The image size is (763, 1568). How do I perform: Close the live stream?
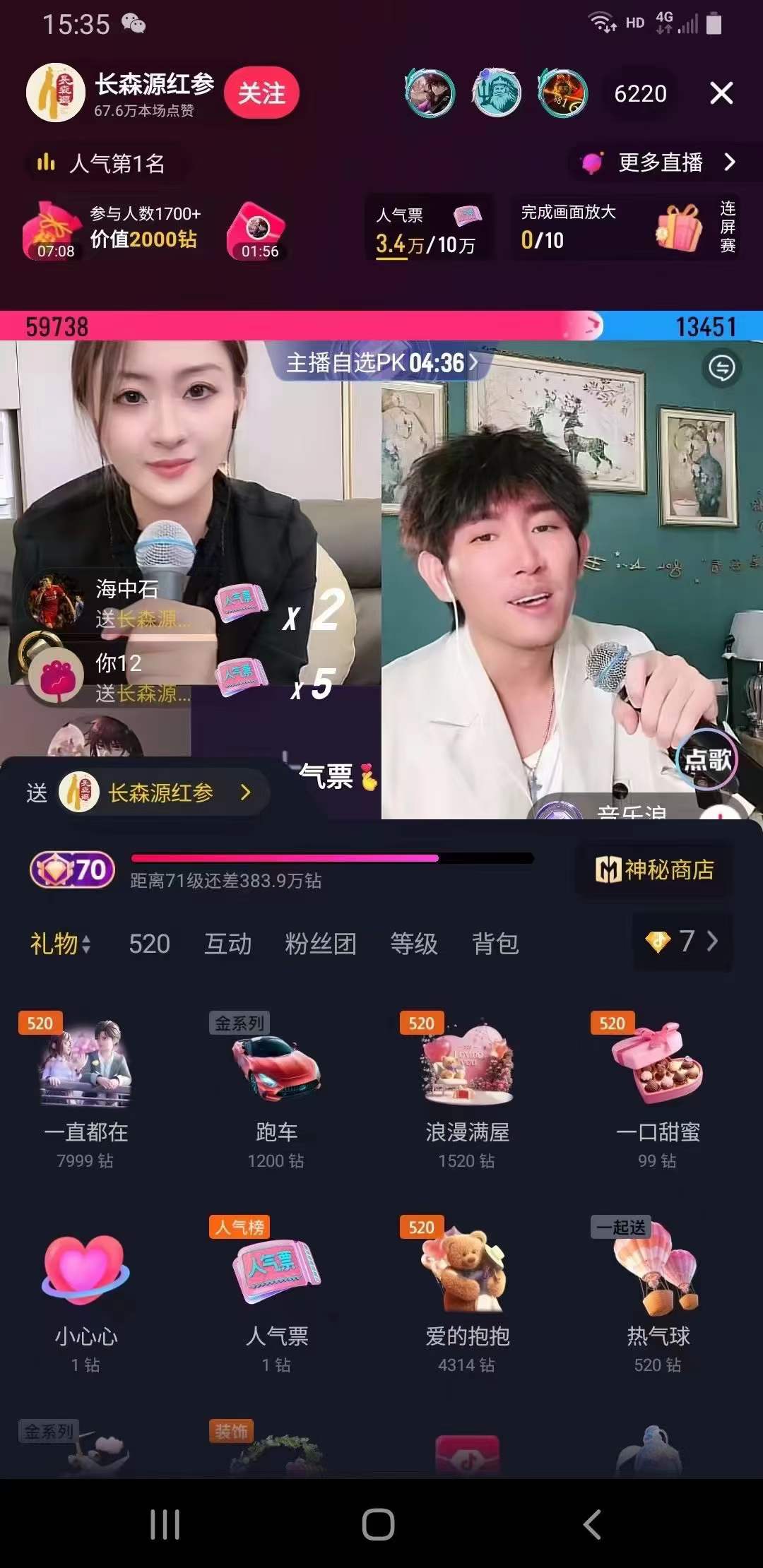click(x=721, y=93)
